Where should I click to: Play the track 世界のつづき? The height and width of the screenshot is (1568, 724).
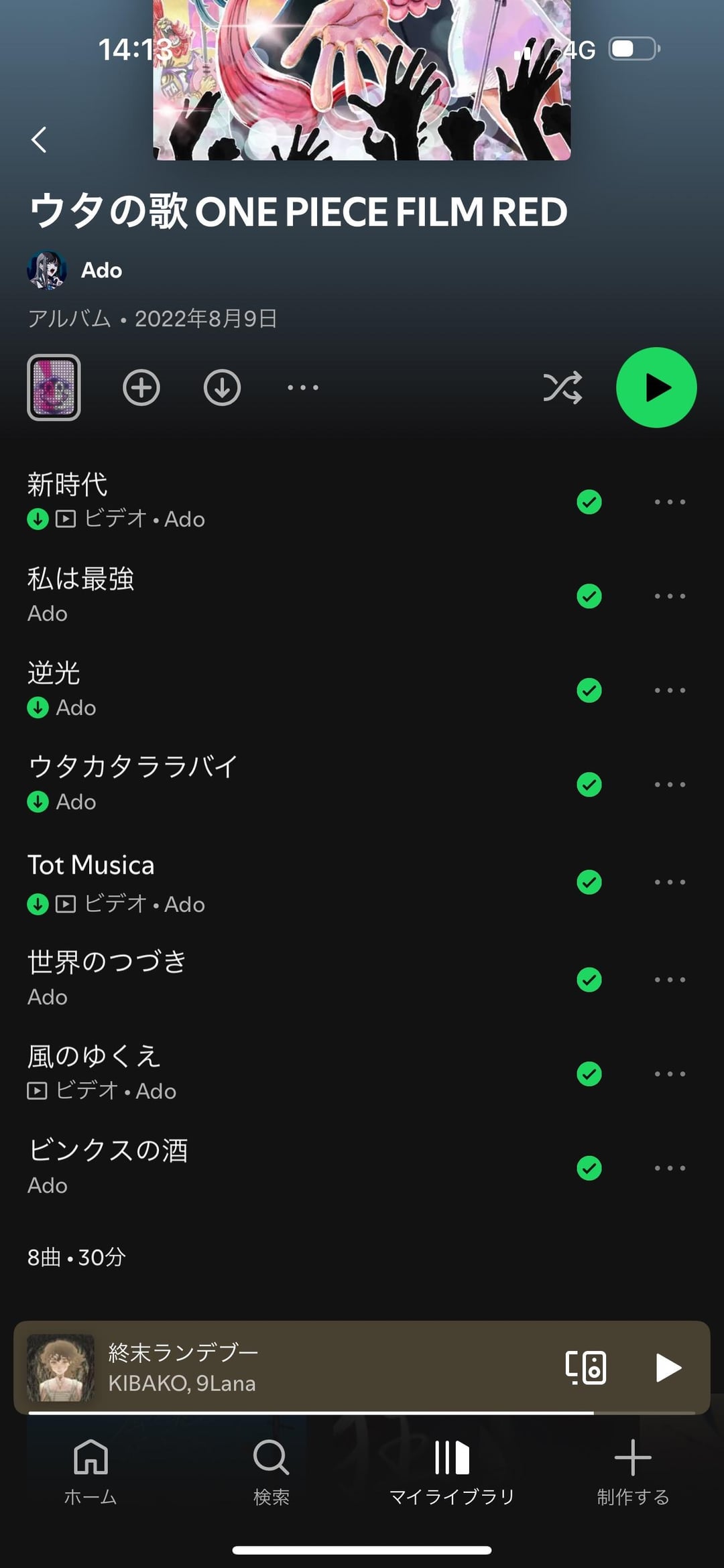pos(201,978)
